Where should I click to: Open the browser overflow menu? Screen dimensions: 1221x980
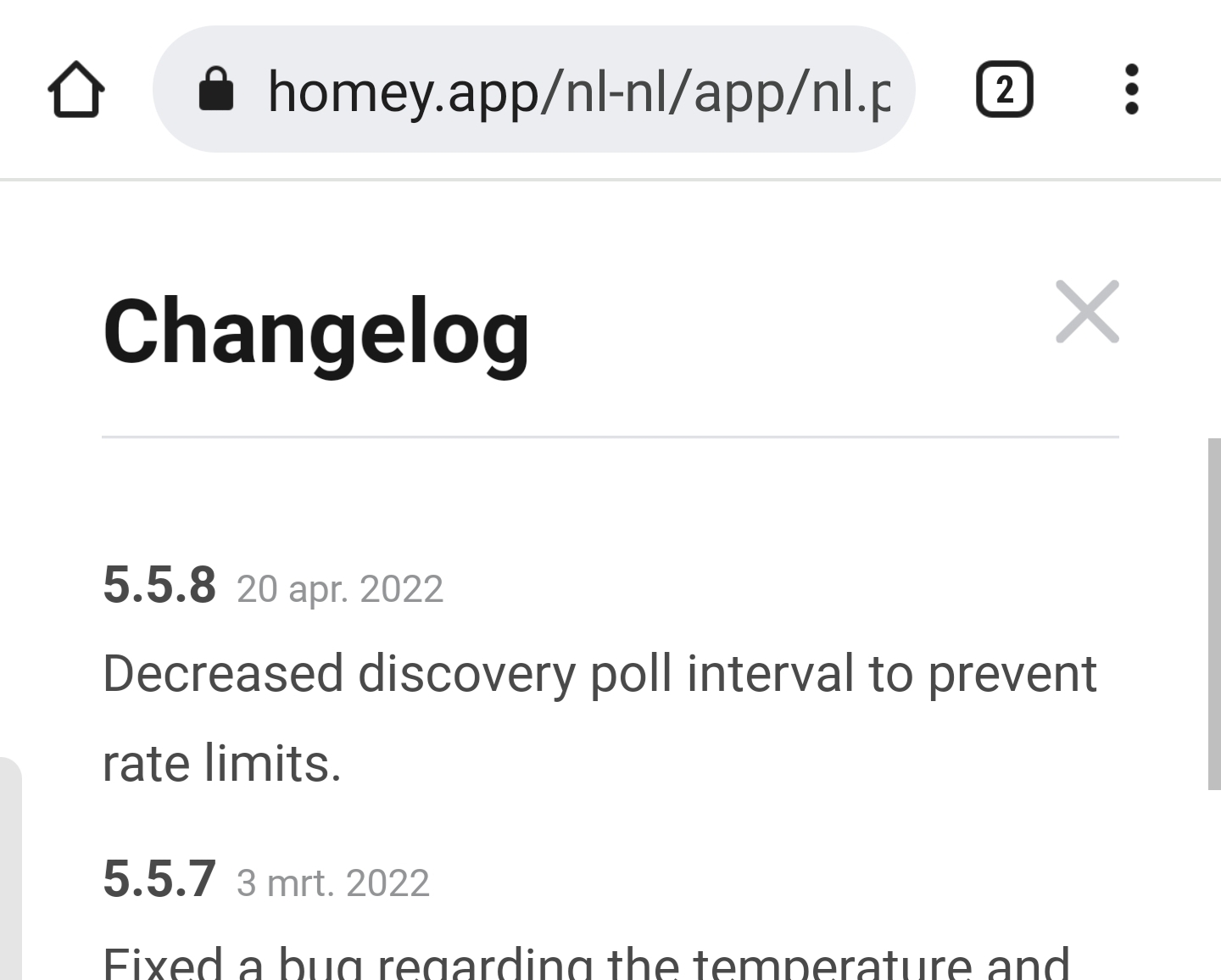pos(1131,89)
